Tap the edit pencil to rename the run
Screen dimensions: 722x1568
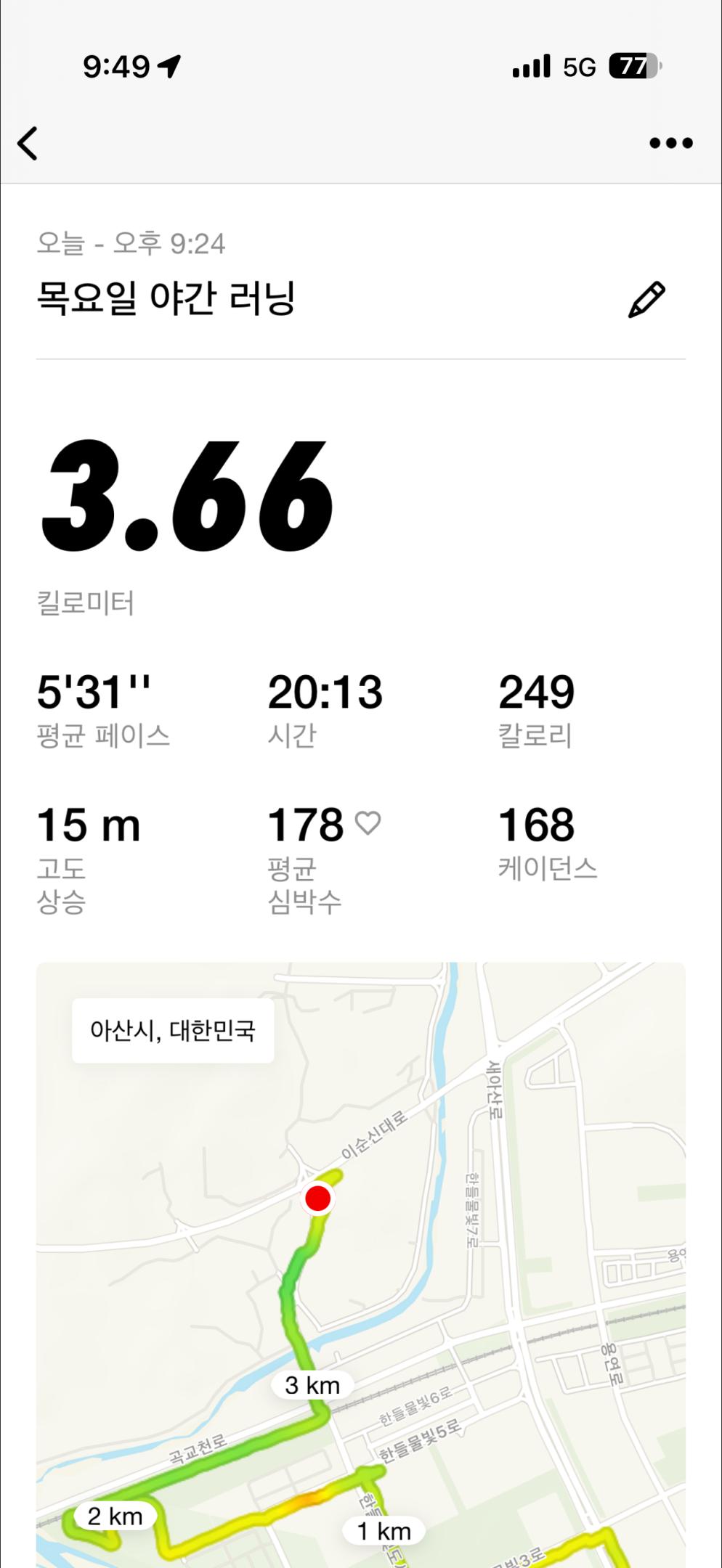(647, 296)
